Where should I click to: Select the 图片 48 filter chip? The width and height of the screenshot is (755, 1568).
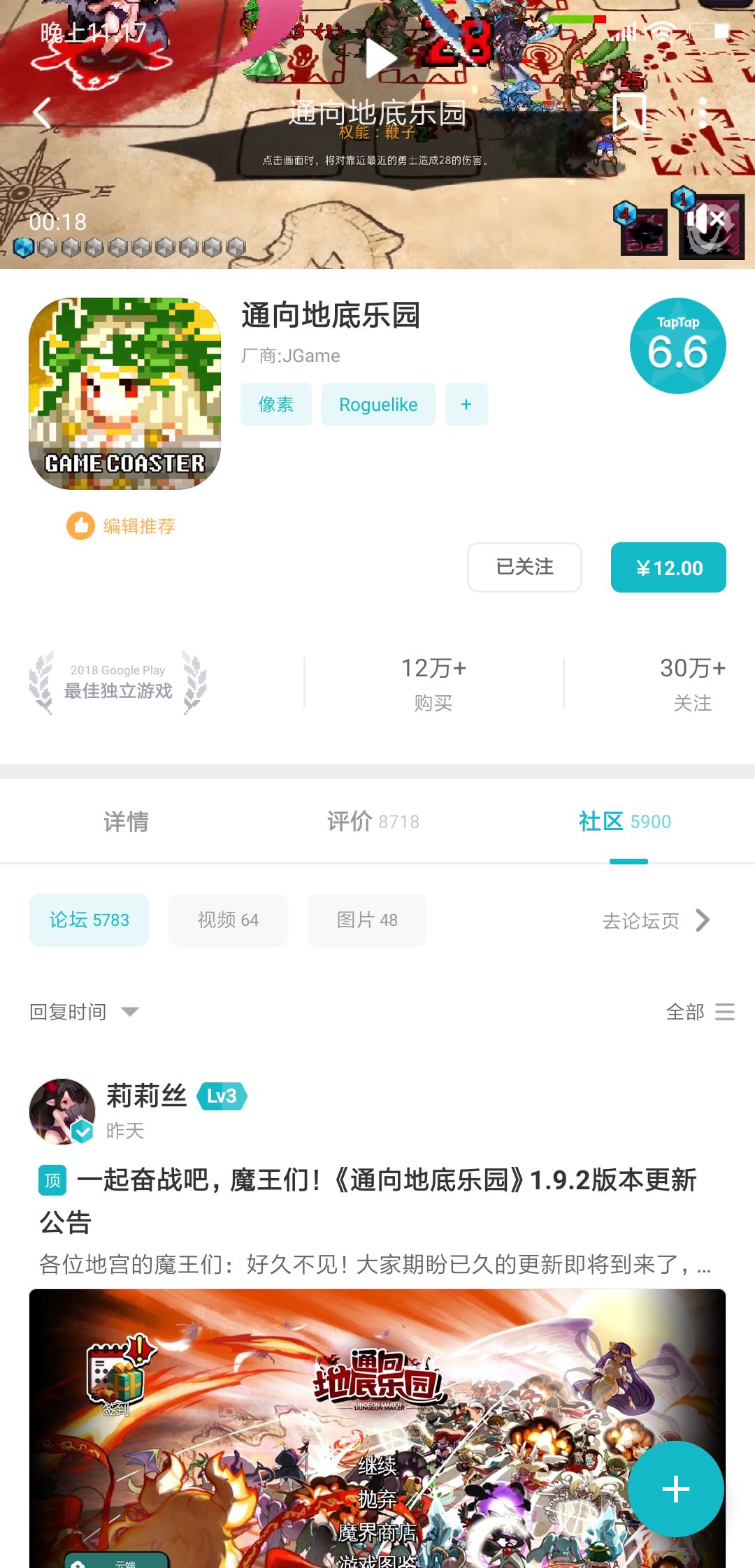coord(367,920)
